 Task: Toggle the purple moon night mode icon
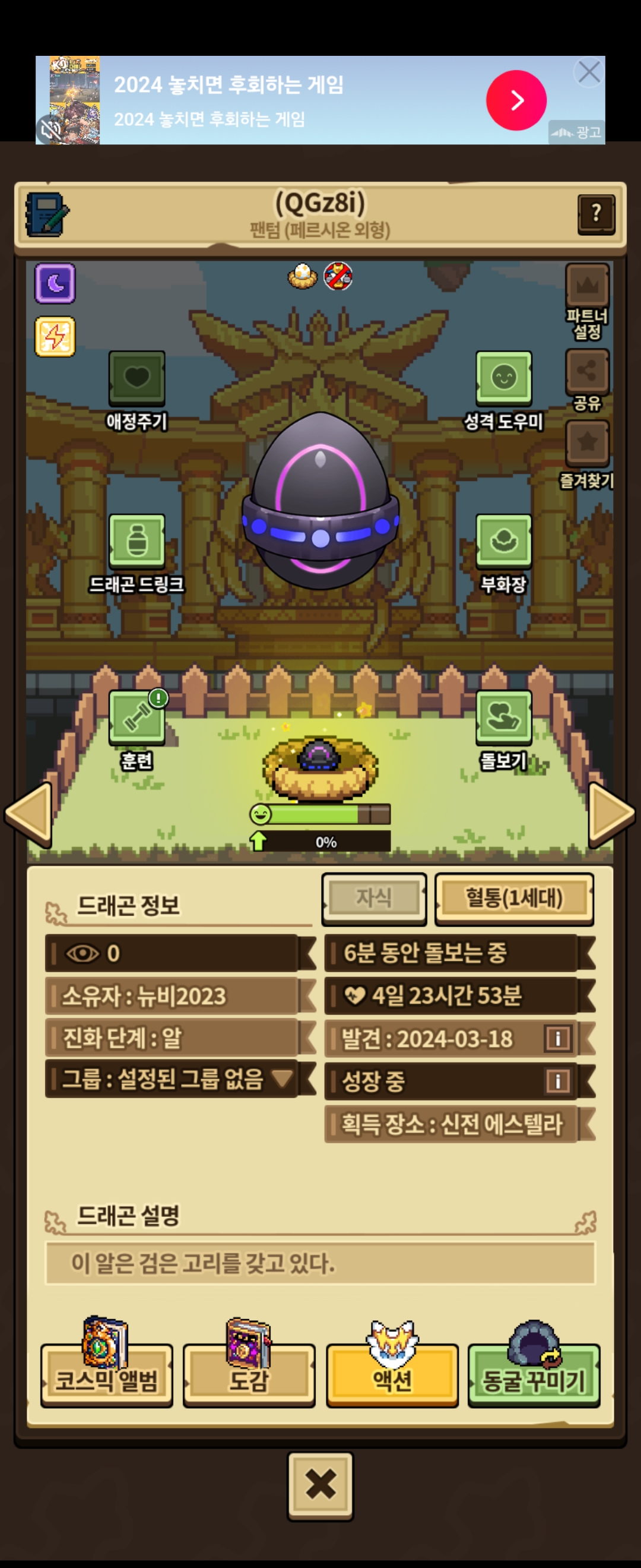tap(55, 283)
